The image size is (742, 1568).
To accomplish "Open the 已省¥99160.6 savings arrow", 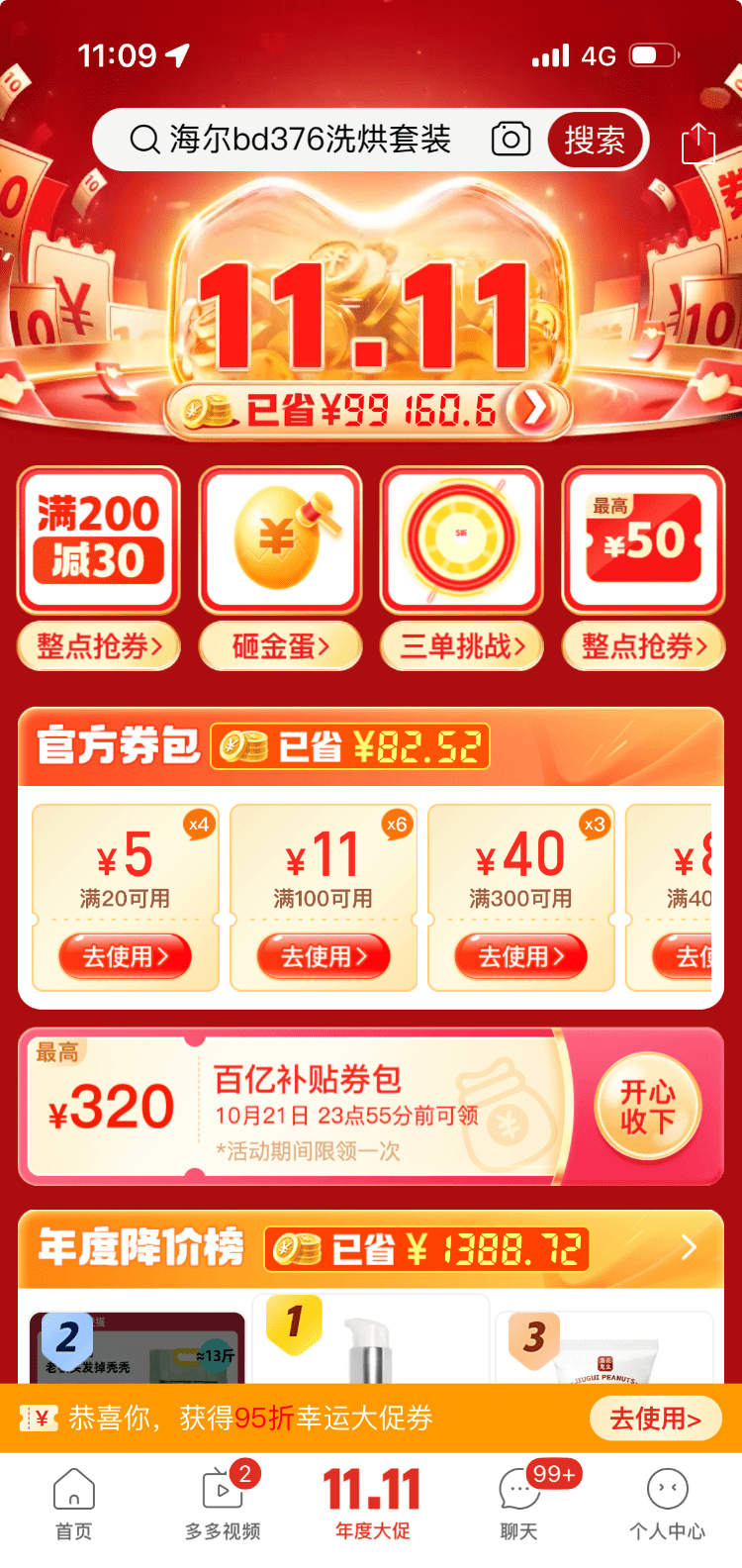I will click(x=535, y=408).
